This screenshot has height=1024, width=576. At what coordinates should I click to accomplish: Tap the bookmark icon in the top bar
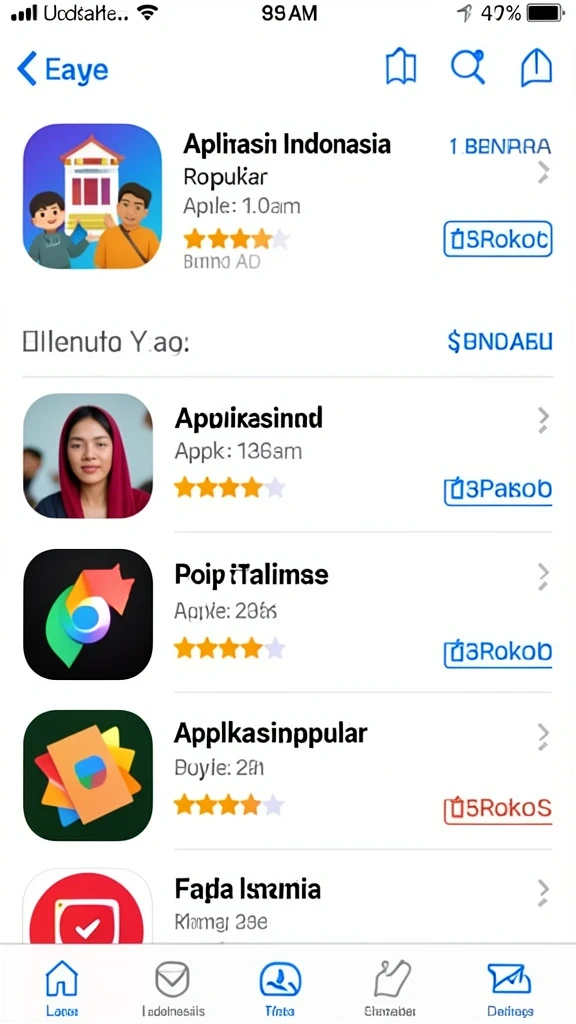(x=401, y=68)
